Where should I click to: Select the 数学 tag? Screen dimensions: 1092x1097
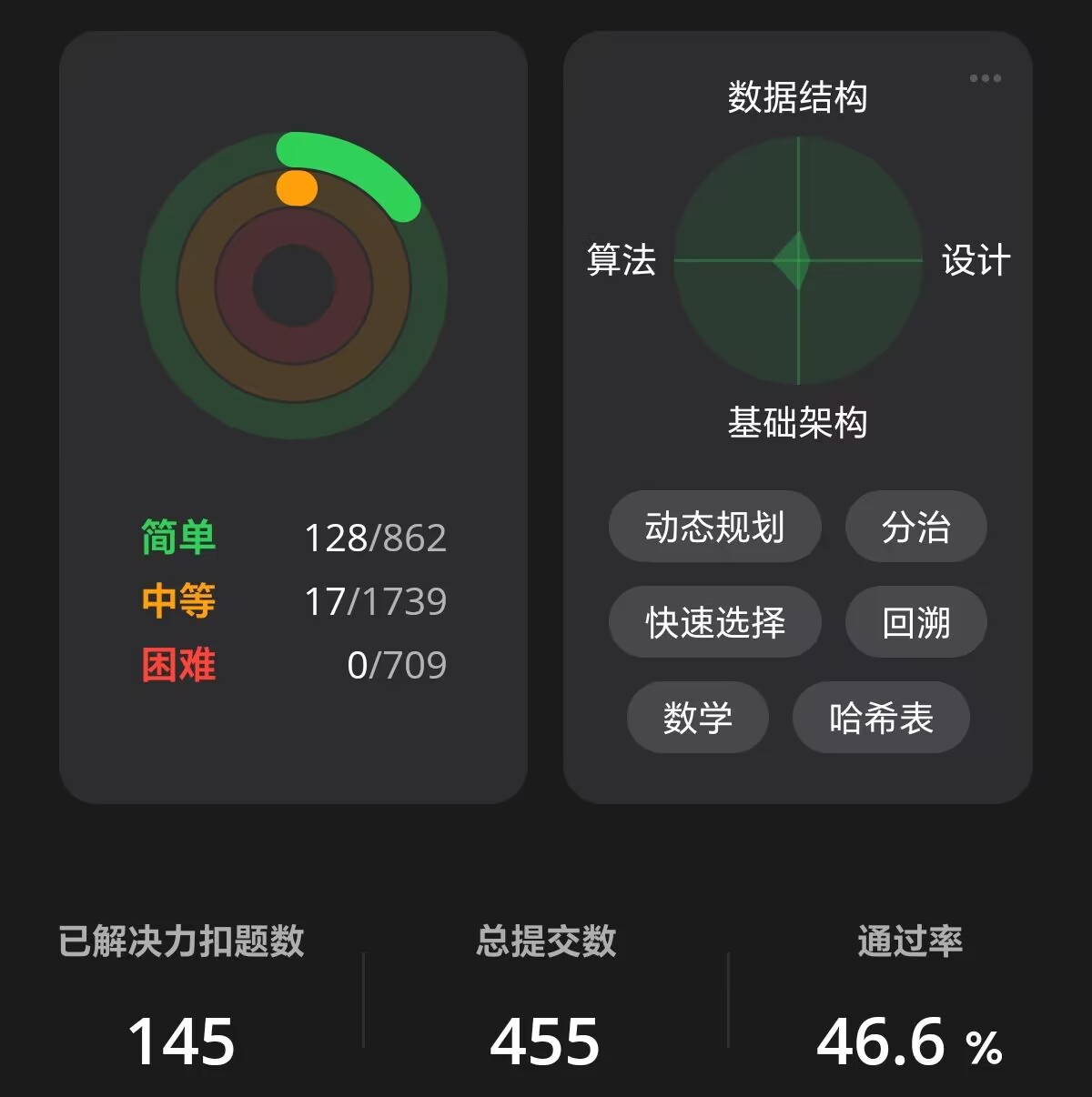(697, 718)
